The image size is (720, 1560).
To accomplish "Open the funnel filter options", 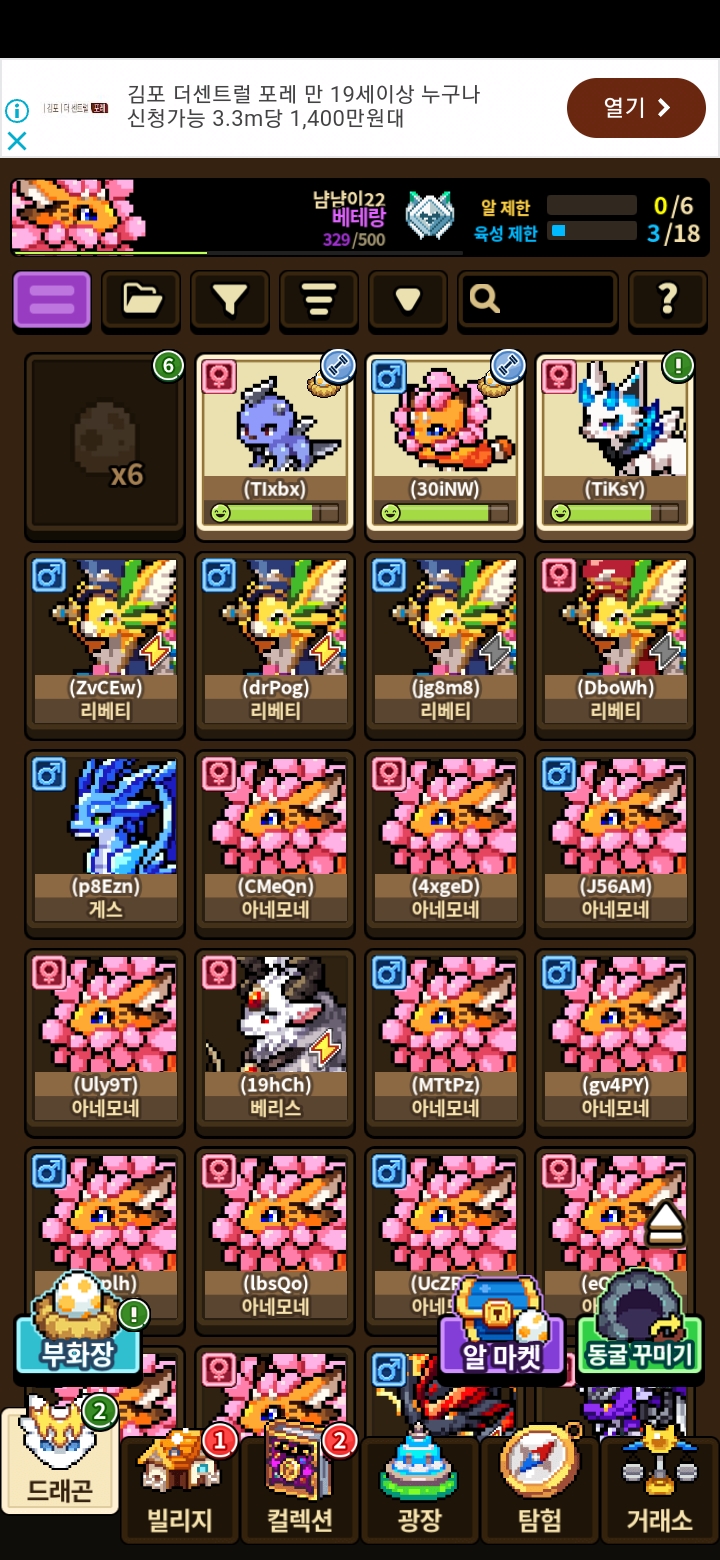I will click(230, 299).
